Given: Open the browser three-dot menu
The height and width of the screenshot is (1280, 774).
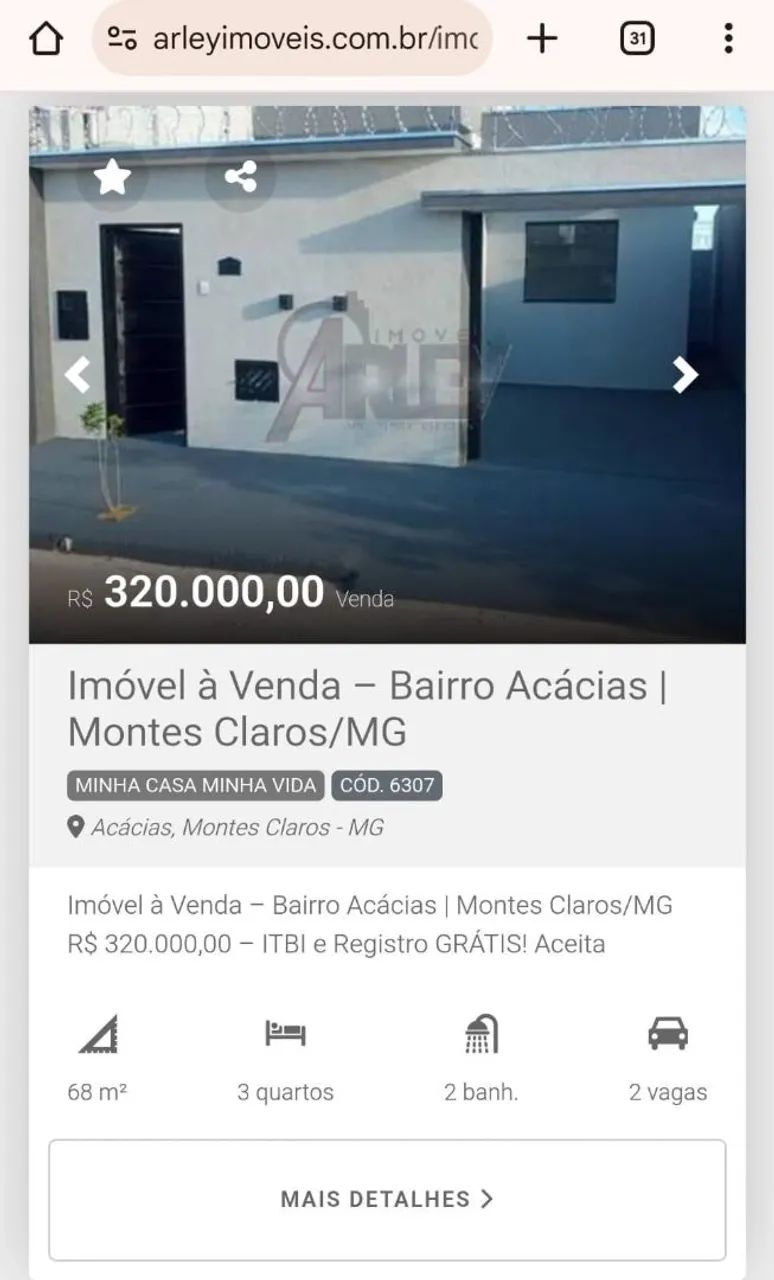Looking at the screenshot, I should pyautogui.click(x=728, y=38).
